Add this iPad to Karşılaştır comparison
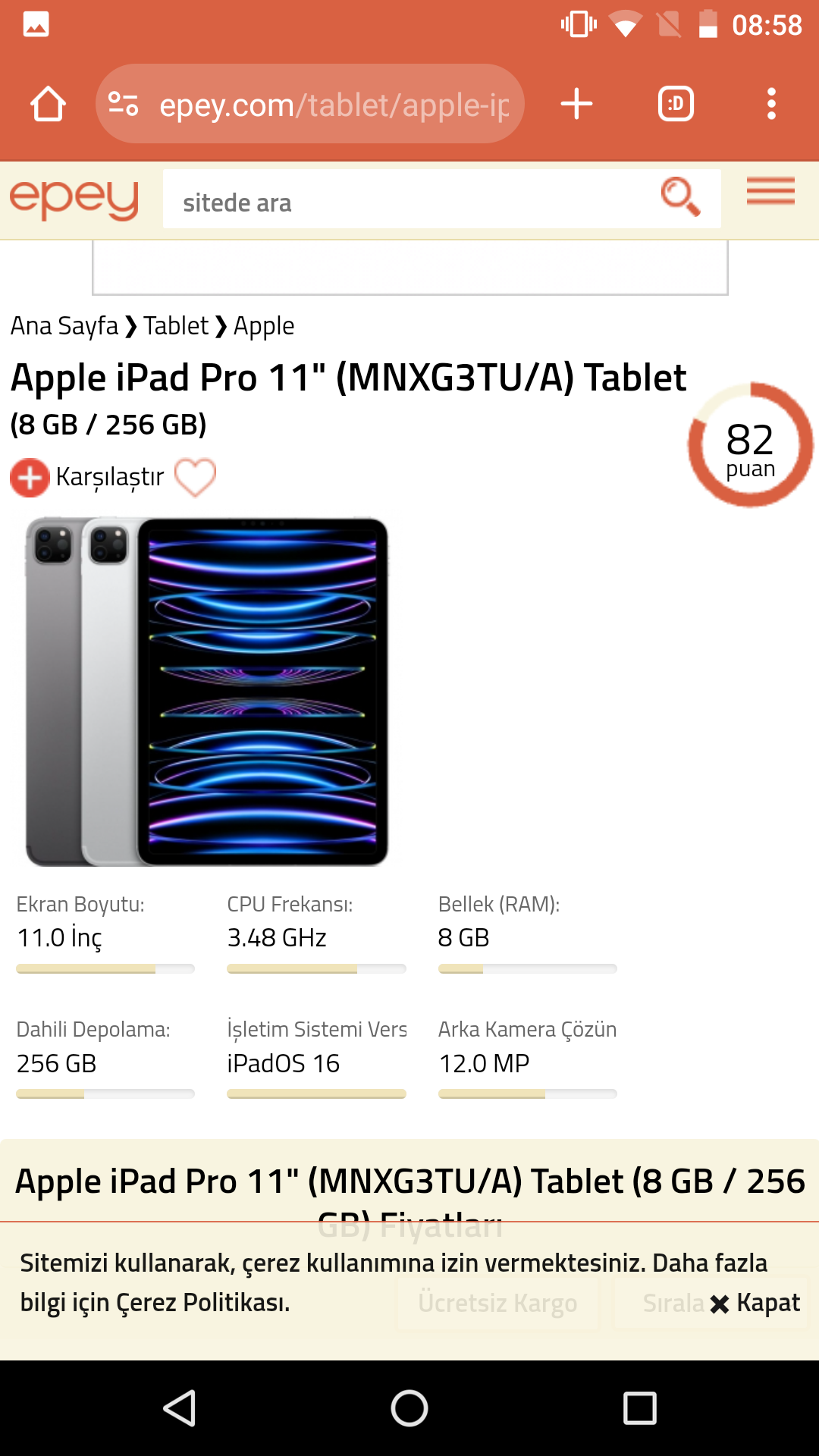 coord(88,478)
